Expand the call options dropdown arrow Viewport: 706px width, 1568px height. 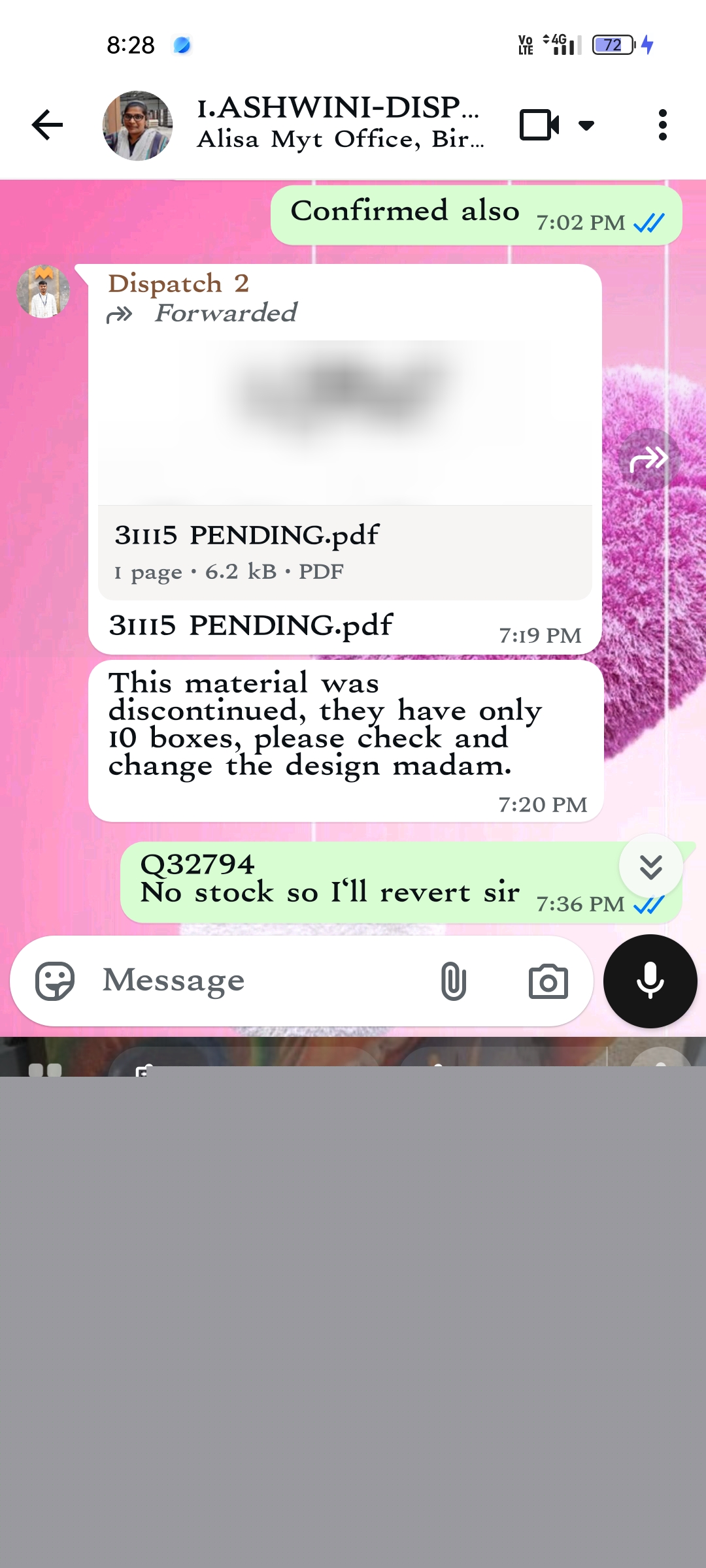[x=586, y=125]
